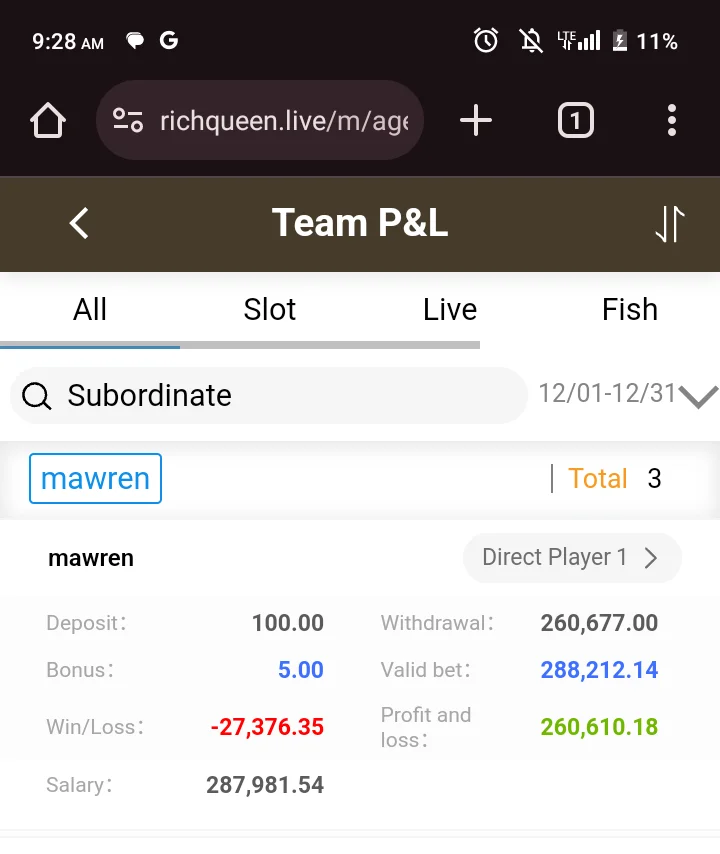
Task: Switch to the Slot tab
Action: point(270,310)
